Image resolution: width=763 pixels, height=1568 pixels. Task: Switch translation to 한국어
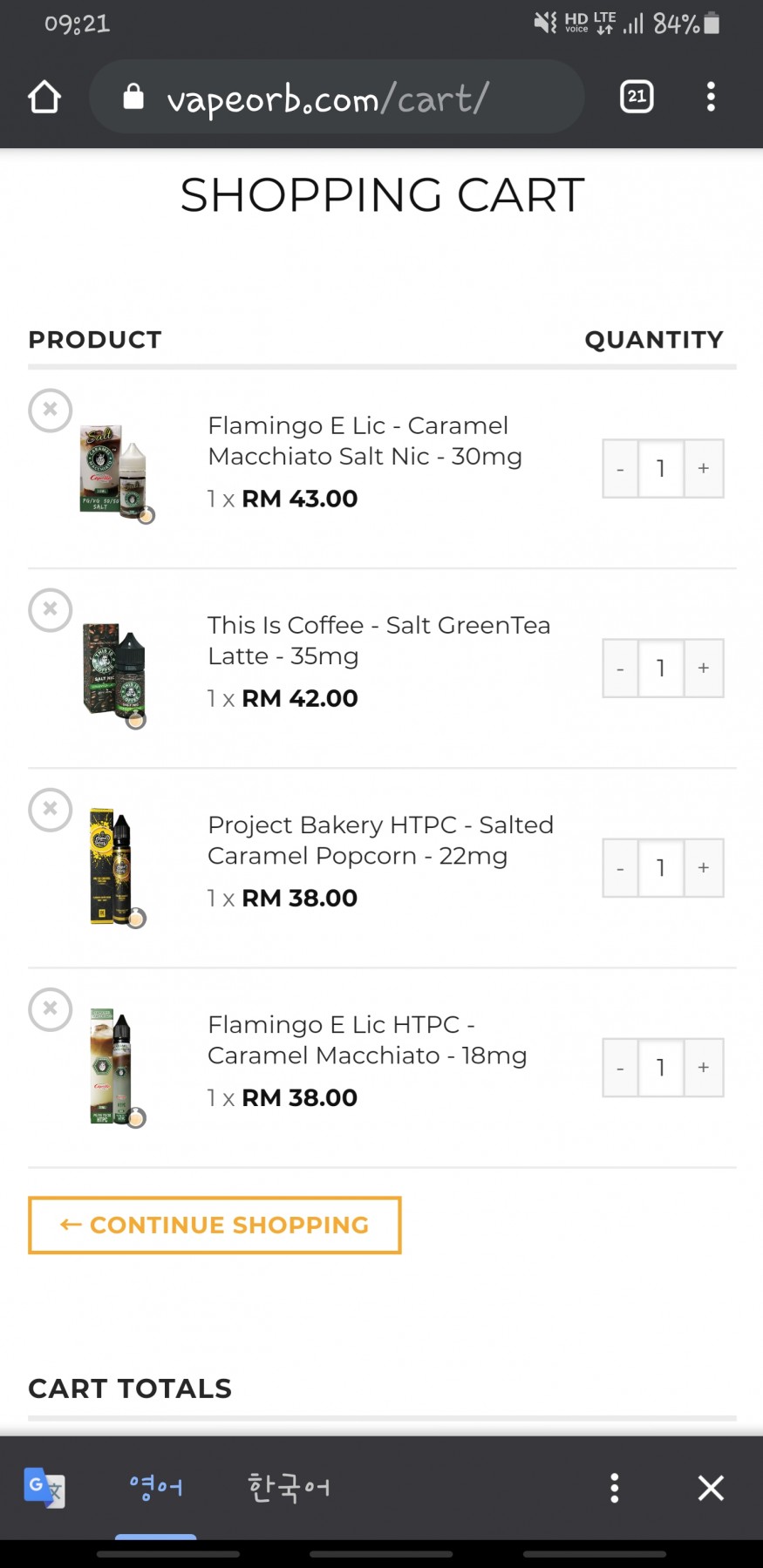289,1487
